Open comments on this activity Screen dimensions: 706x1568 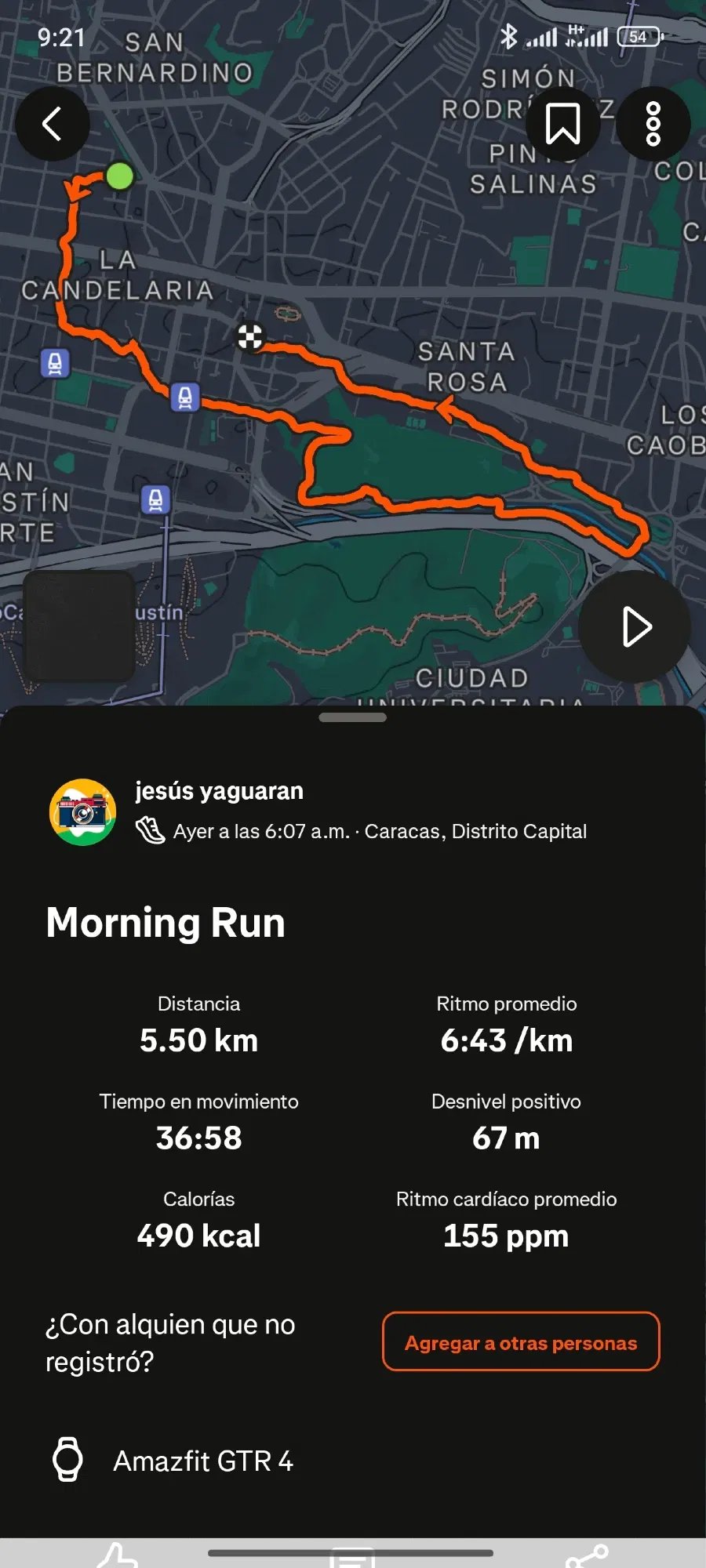coord(352,1558)
